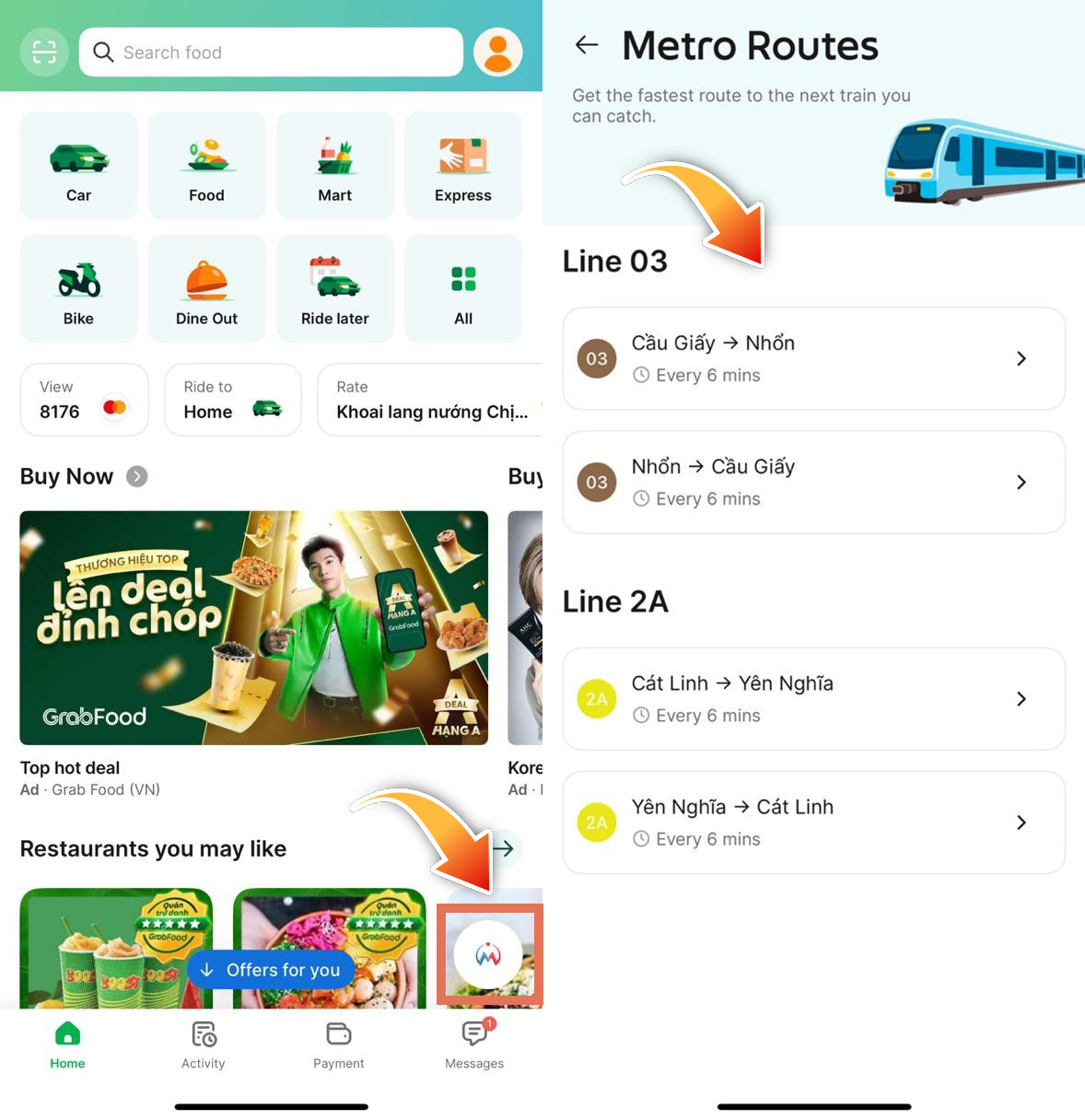Image resolution: width=1085 pixels, height=1120 pixels.
Task: Open Dine Out
Action: 206,289
